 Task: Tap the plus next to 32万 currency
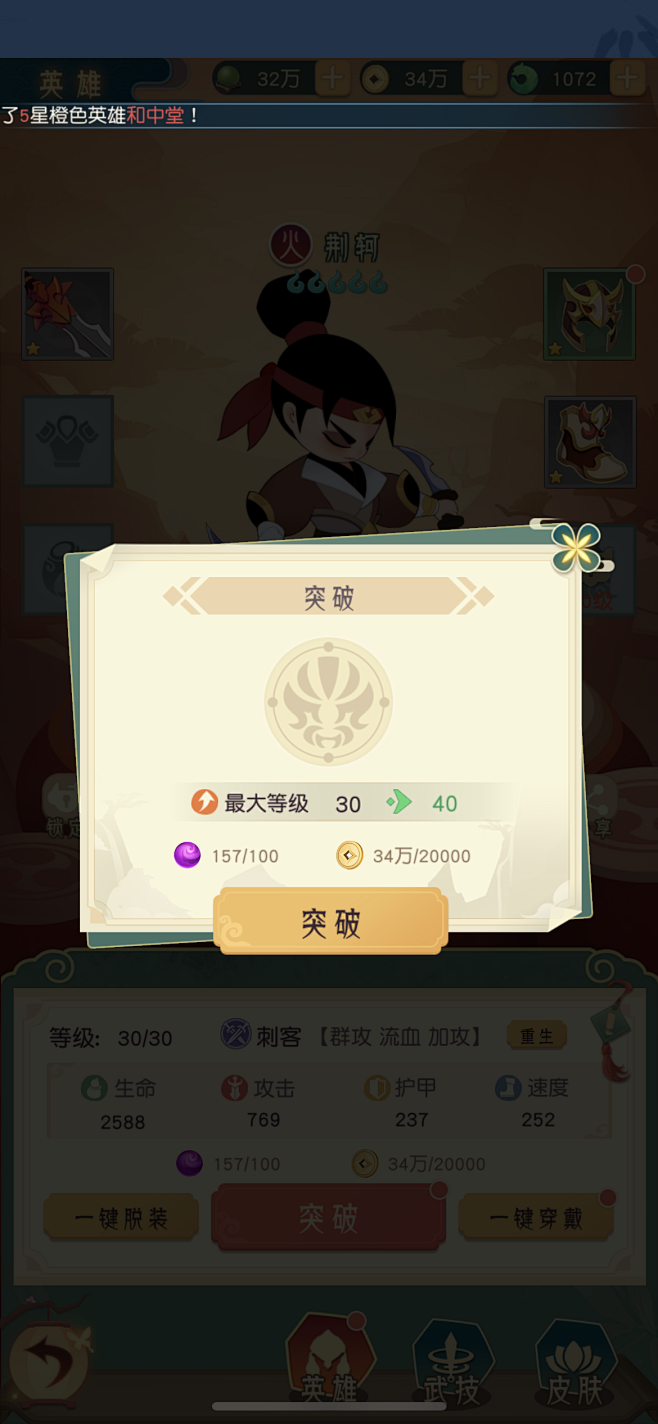(332, 79)
